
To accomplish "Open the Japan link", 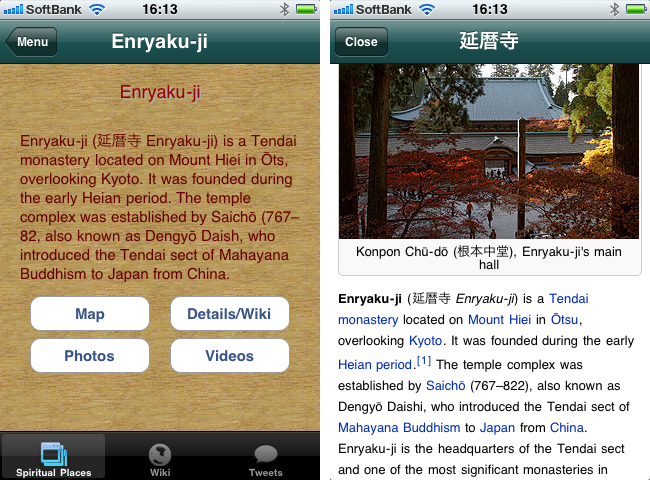I will point(497,427).
